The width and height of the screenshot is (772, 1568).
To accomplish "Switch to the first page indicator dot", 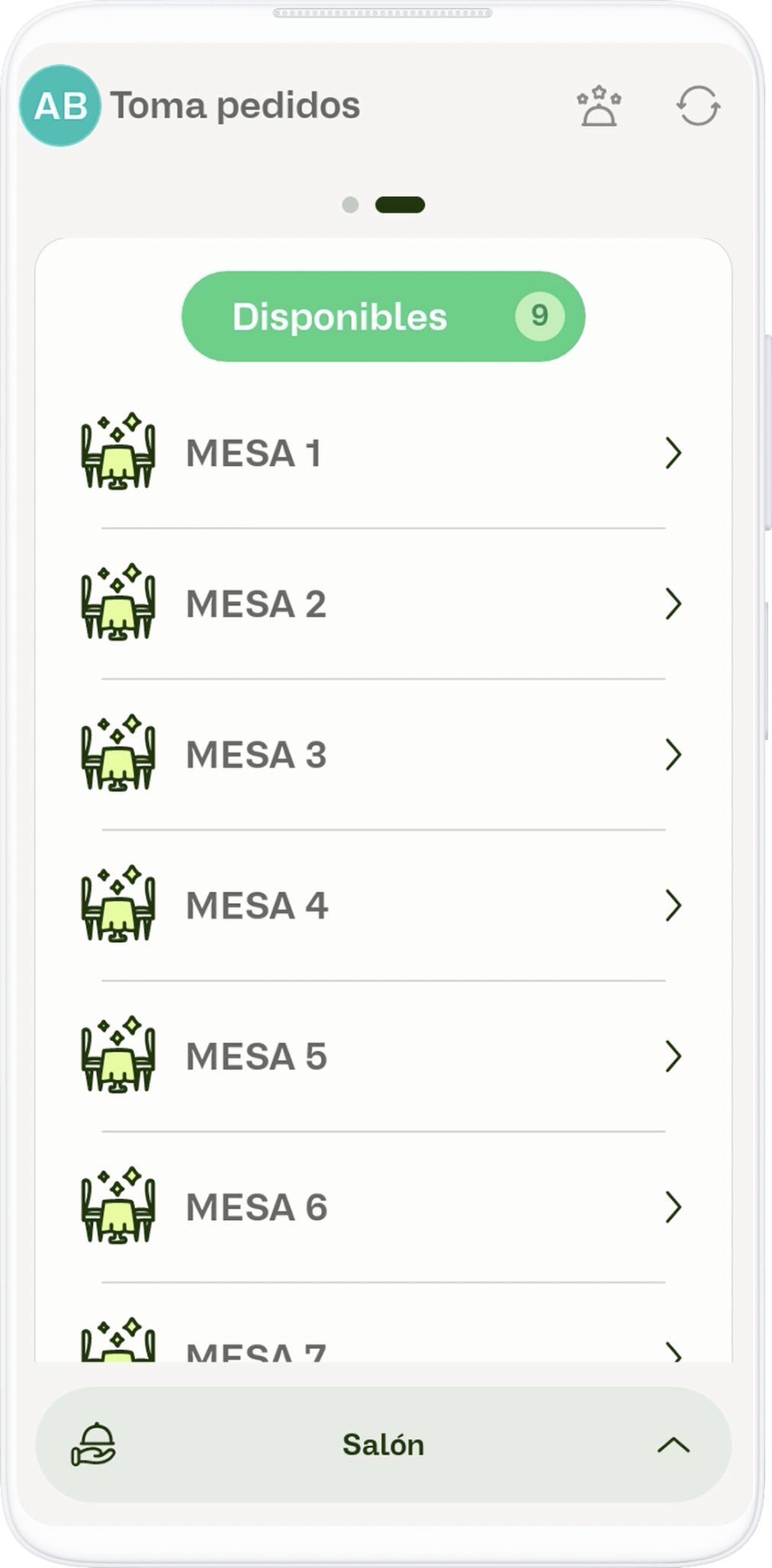I will click(x=350, y=205).
